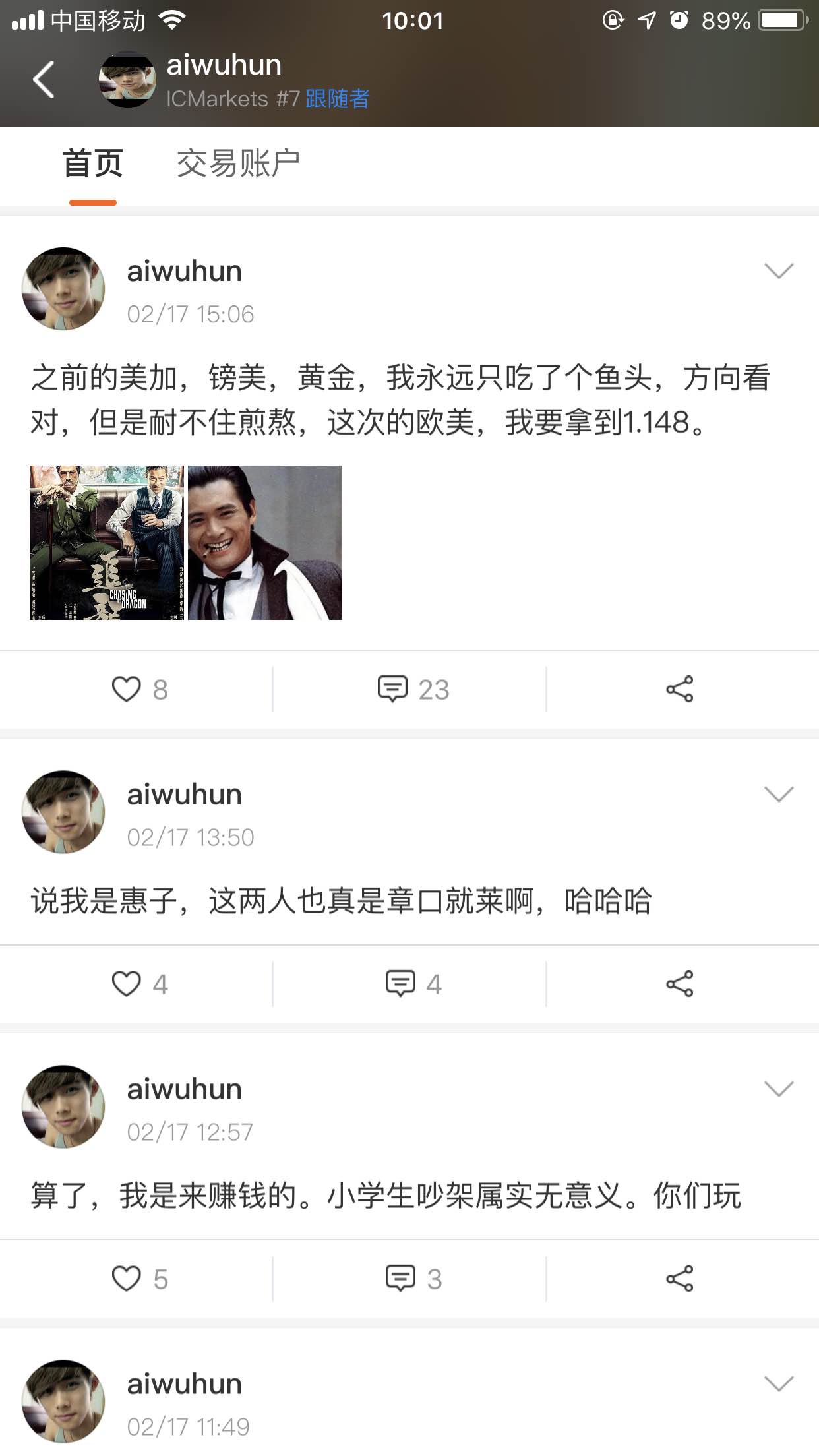Open comments on the 13:50 post
This screenshot has width=819, height=1456.
(413, 985)
